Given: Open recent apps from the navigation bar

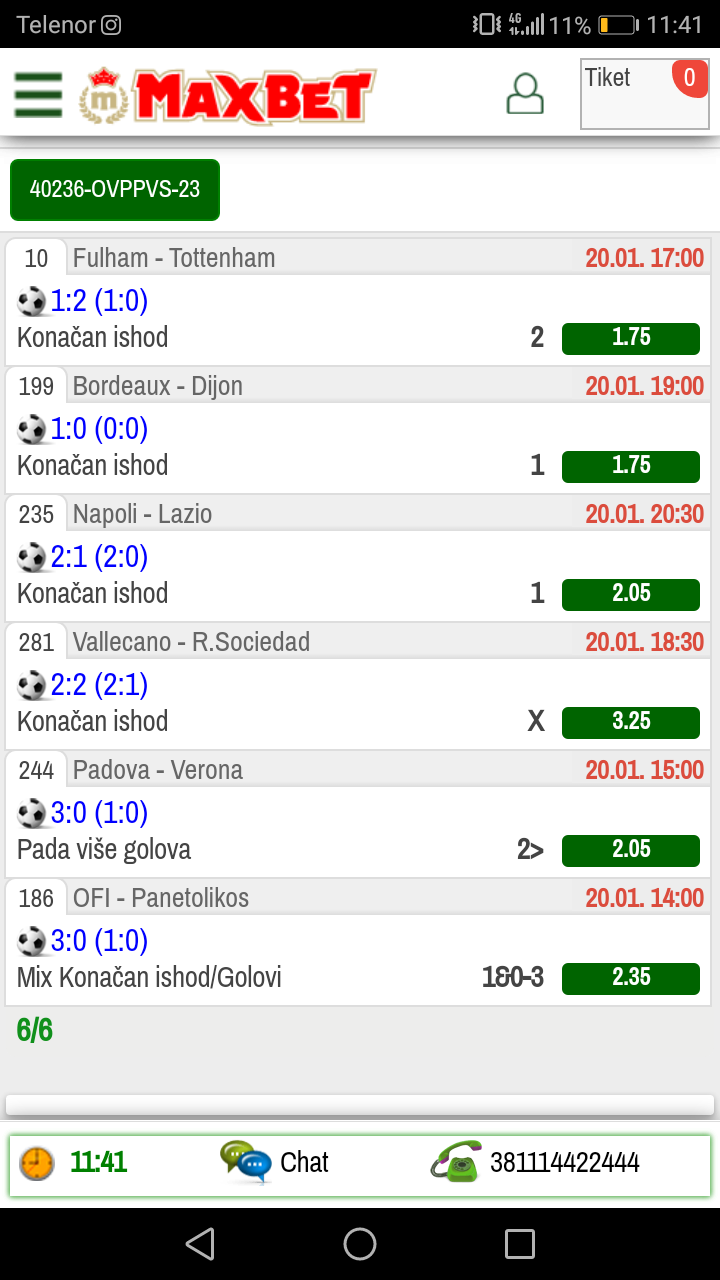Looking at the screenshot, I should pyautogui.click(x=520, y=1244).
